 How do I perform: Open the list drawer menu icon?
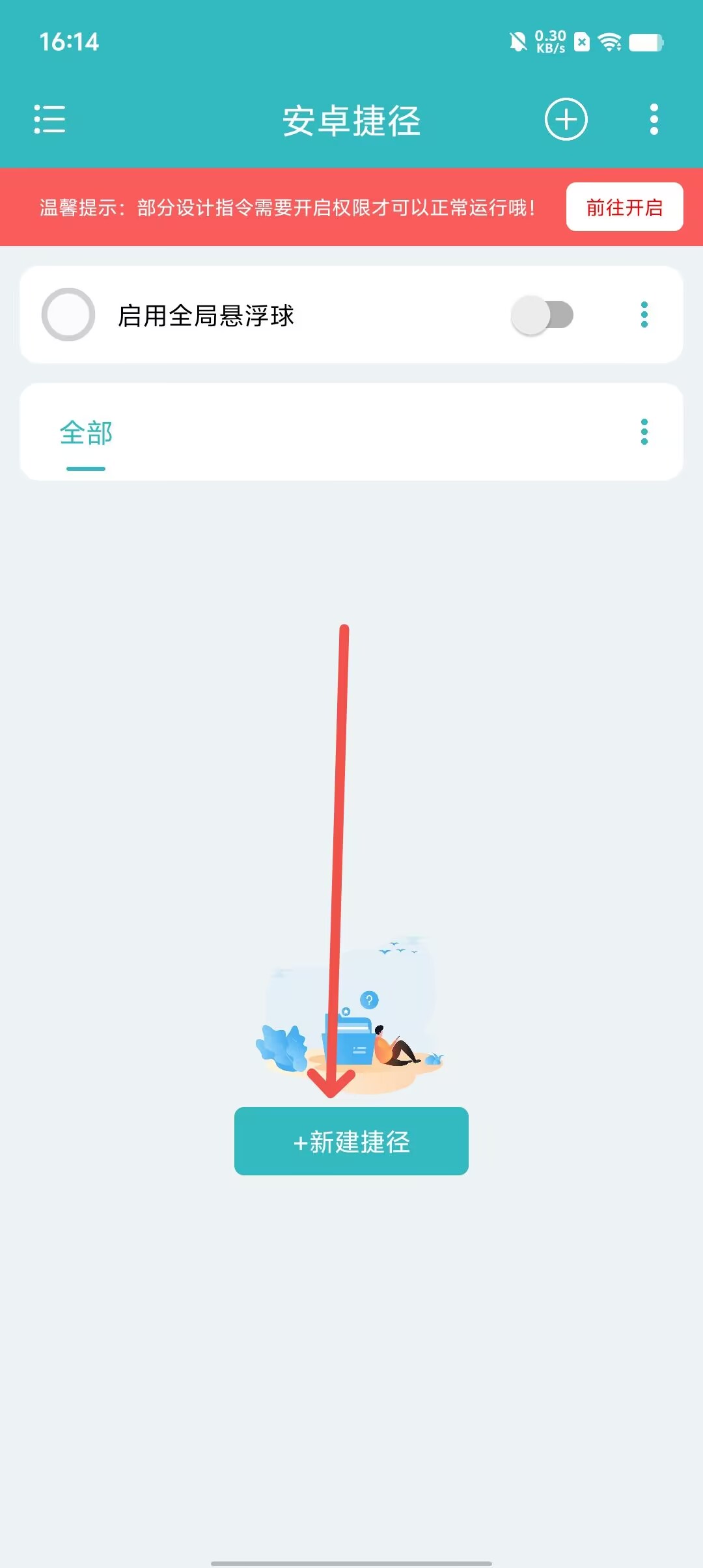(x=49, y=119)
